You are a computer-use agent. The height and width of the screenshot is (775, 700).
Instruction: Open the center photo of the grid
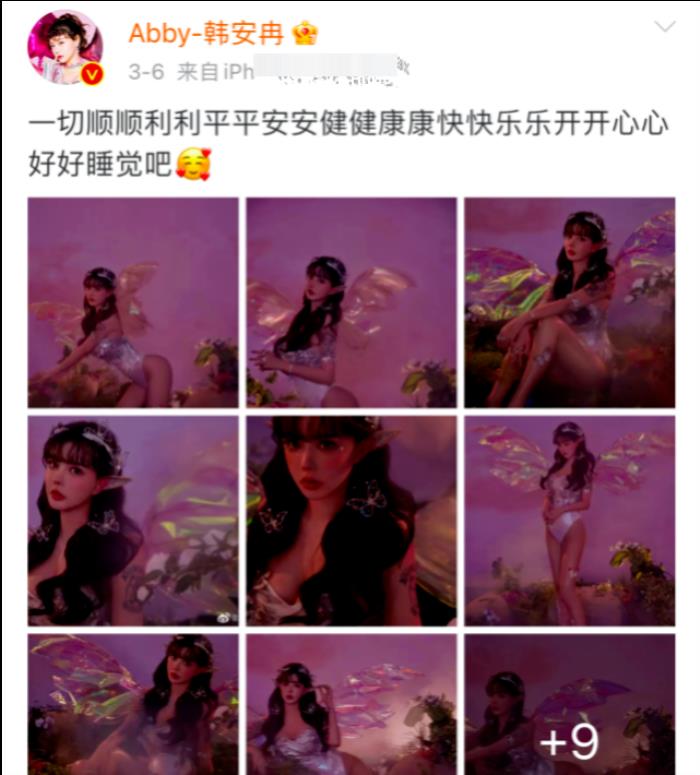pos(351,521)
